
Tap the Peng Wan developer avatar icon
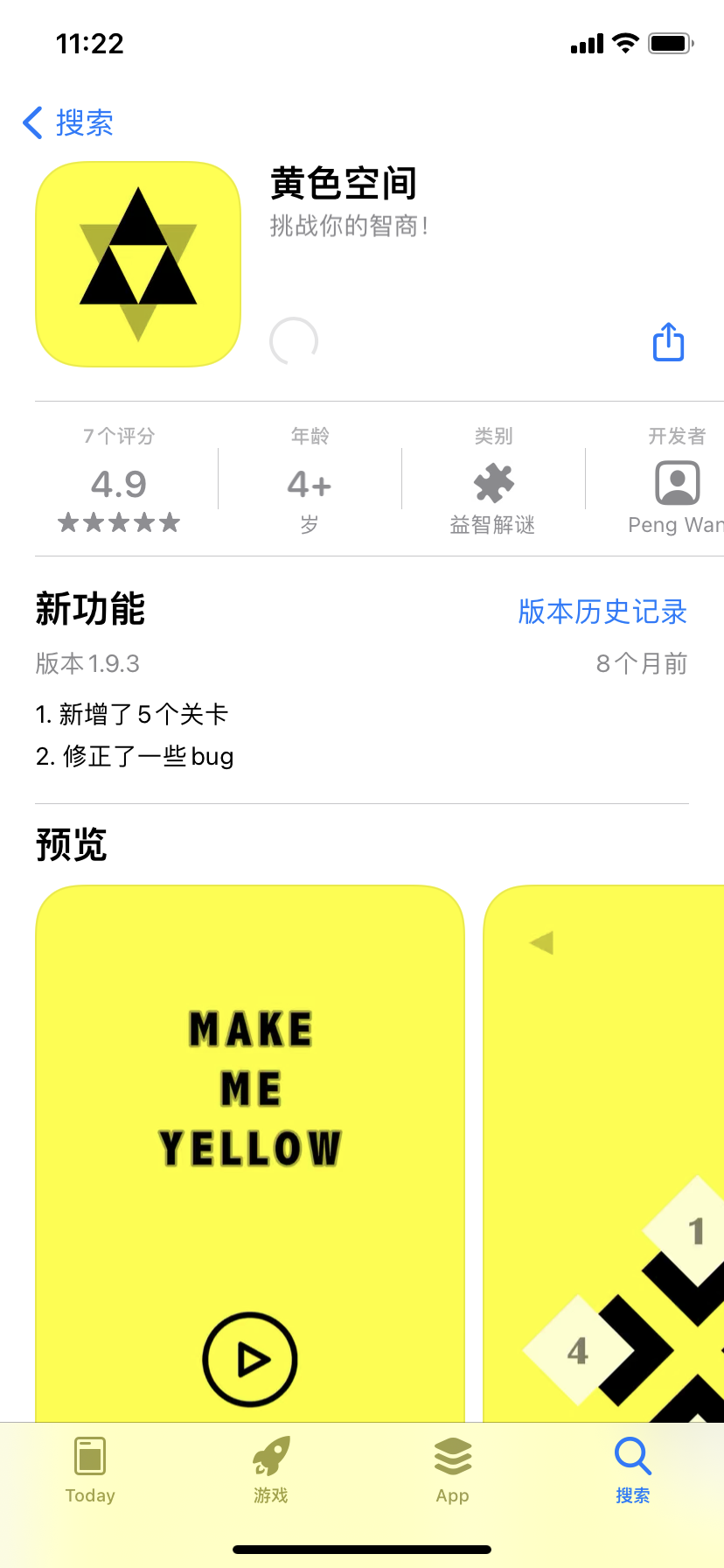pos(676,482)
